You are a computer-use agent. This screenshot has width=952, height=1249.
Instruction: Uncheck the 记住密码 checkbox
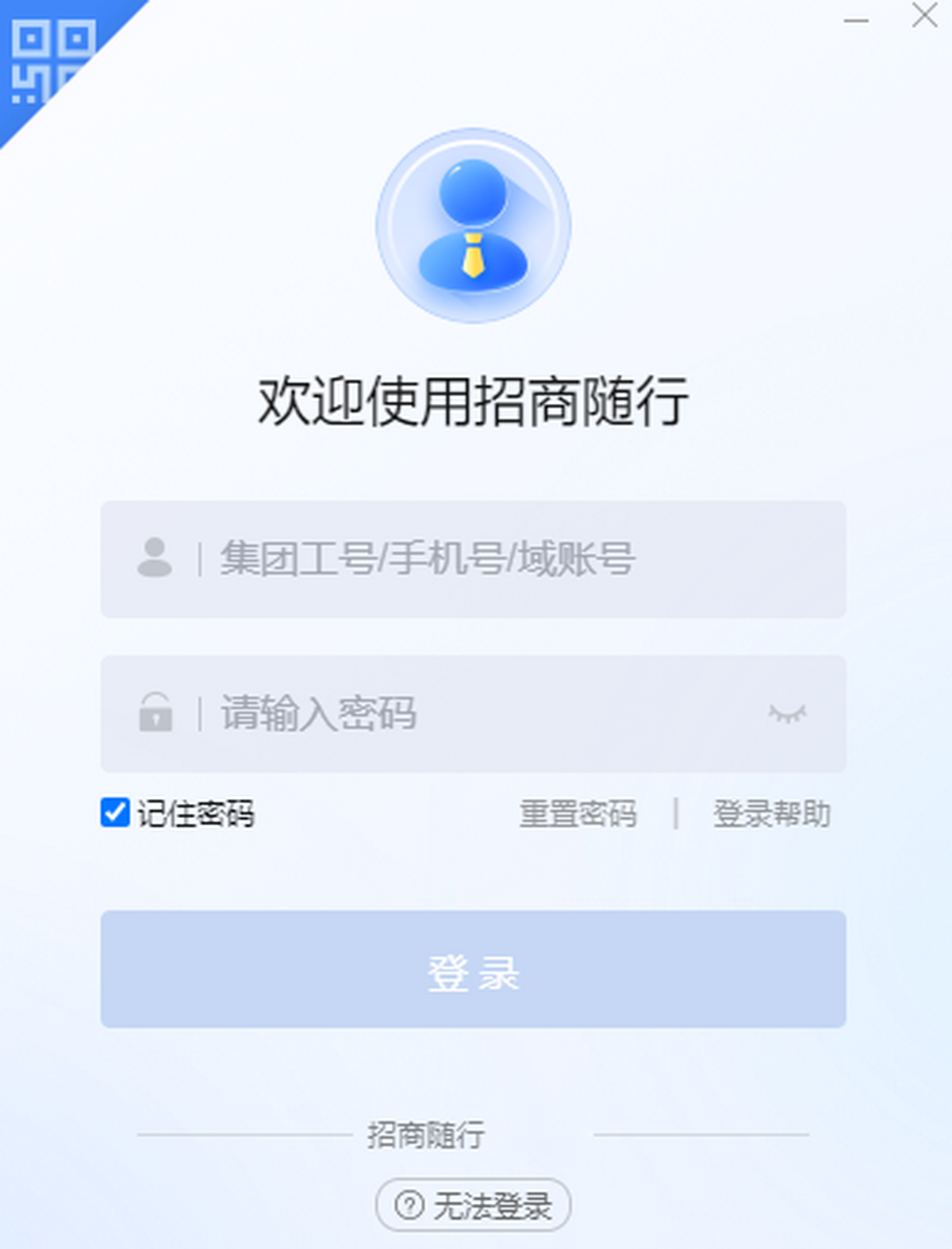[116, 813]
